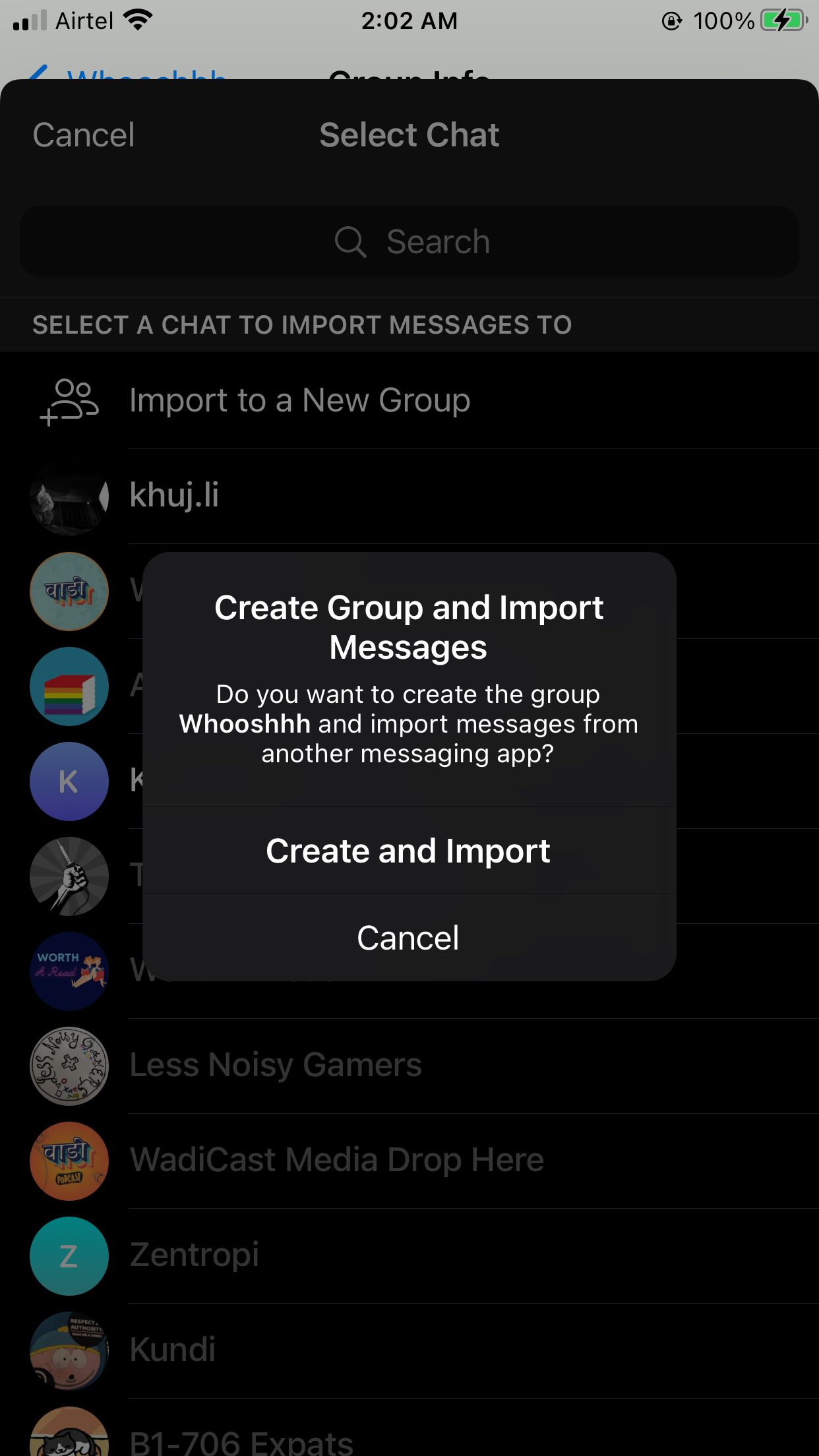The width and height of the screenshot is (819, 1456).
Task: Open the purple K contact avatar
Action: (x=69, y=781)
